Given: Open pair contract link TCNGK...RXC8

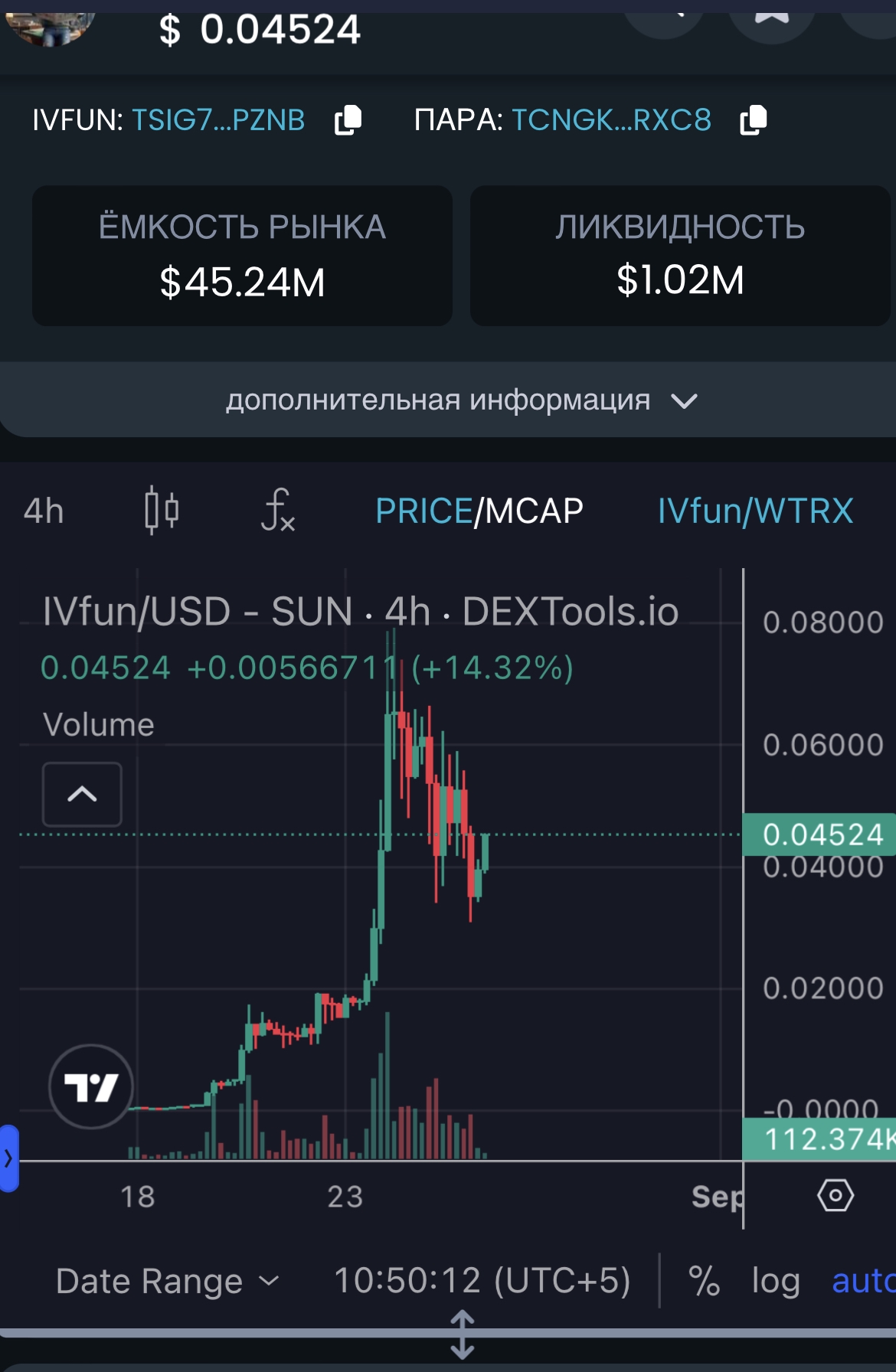Looking at the screenshot, I should coord(611,120).
